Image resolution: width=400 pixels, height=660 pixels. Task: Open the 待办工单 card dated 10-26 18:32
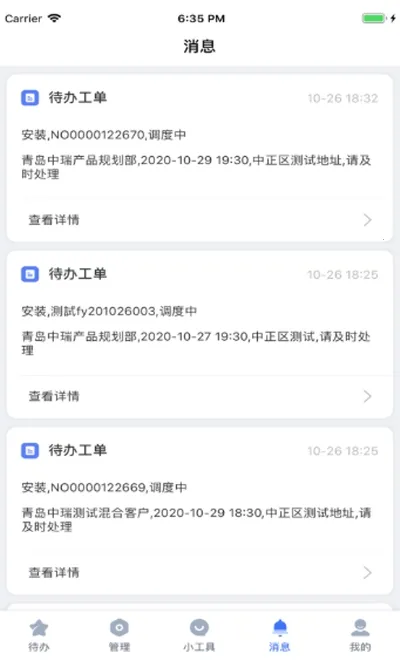(x=200, y=158)
